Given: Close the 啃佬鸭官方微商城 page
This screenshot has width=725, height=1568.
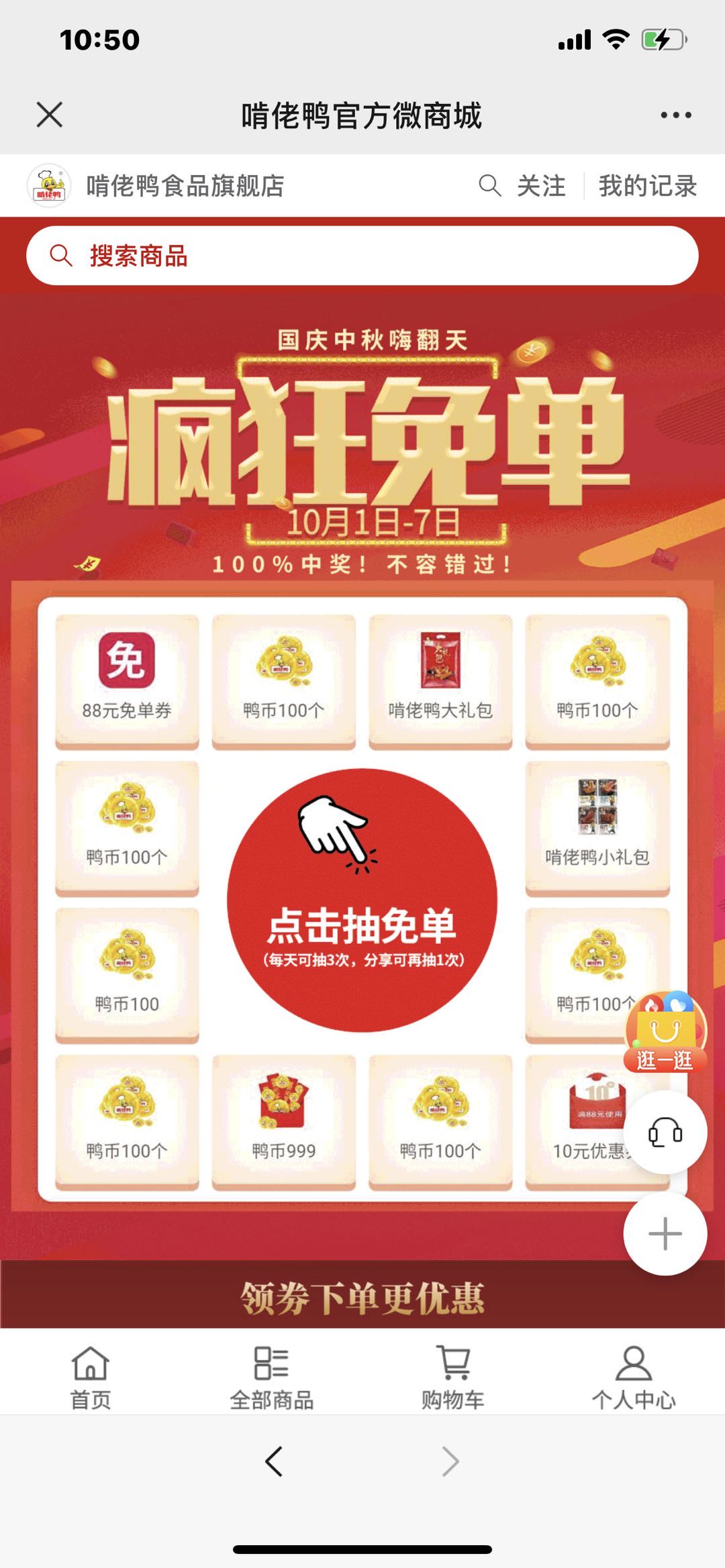Looking at the screenshot, I should tap(50, 115).
